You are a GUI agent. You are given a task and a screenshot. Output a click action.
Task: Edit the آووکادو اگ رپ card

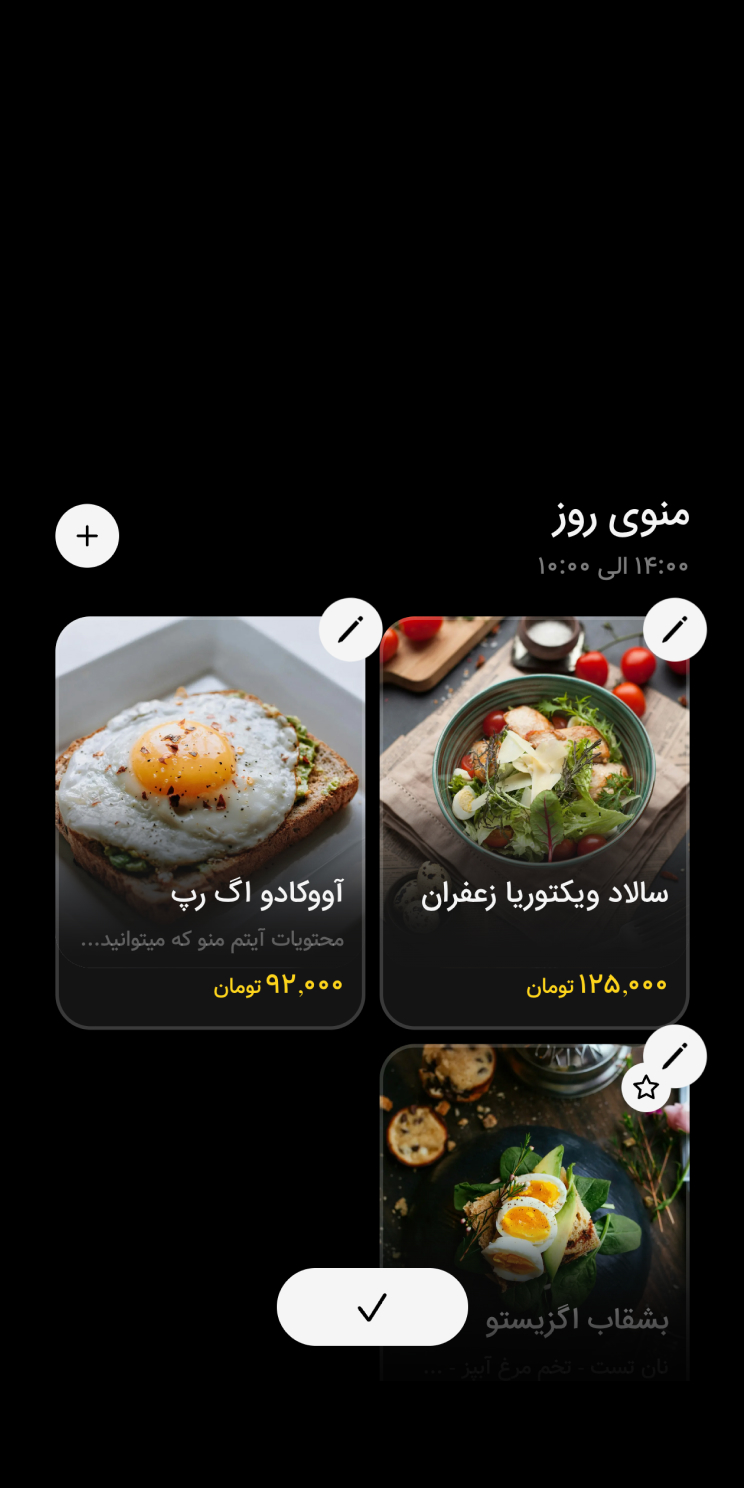[350, 629]
